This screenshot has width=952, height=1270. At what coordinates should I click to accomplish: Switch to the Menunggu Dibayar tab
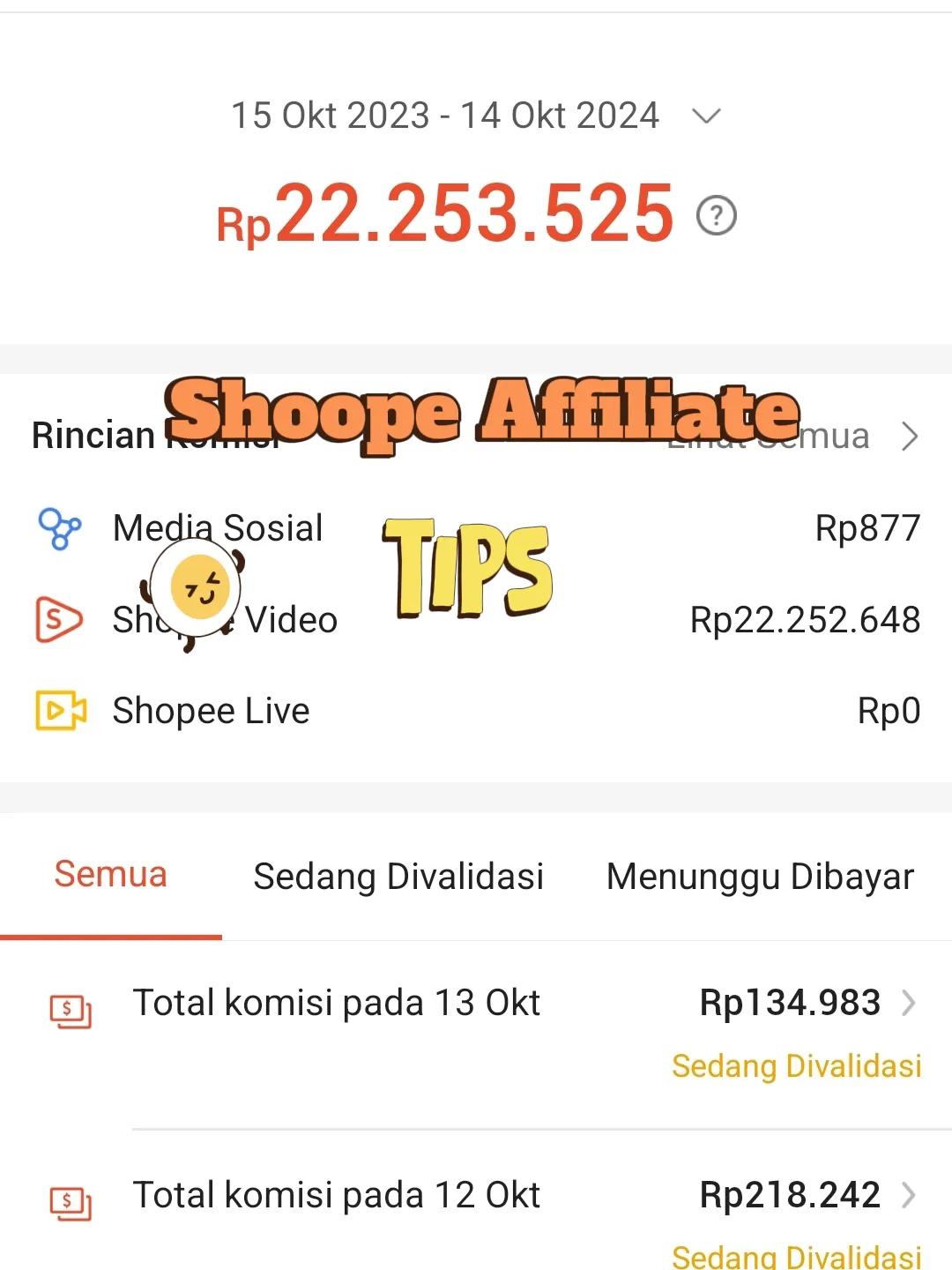760,877
